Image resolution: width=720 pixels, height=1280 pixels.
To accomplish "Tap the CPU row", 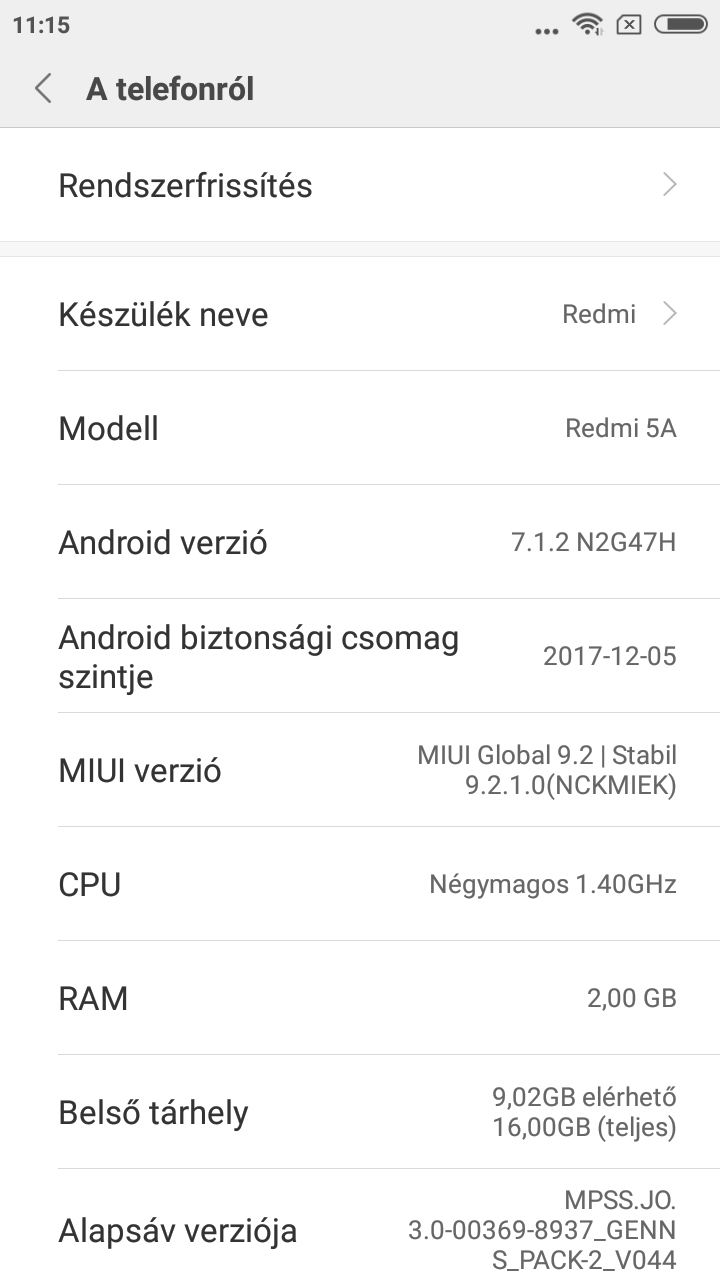I will click(360, 884).
